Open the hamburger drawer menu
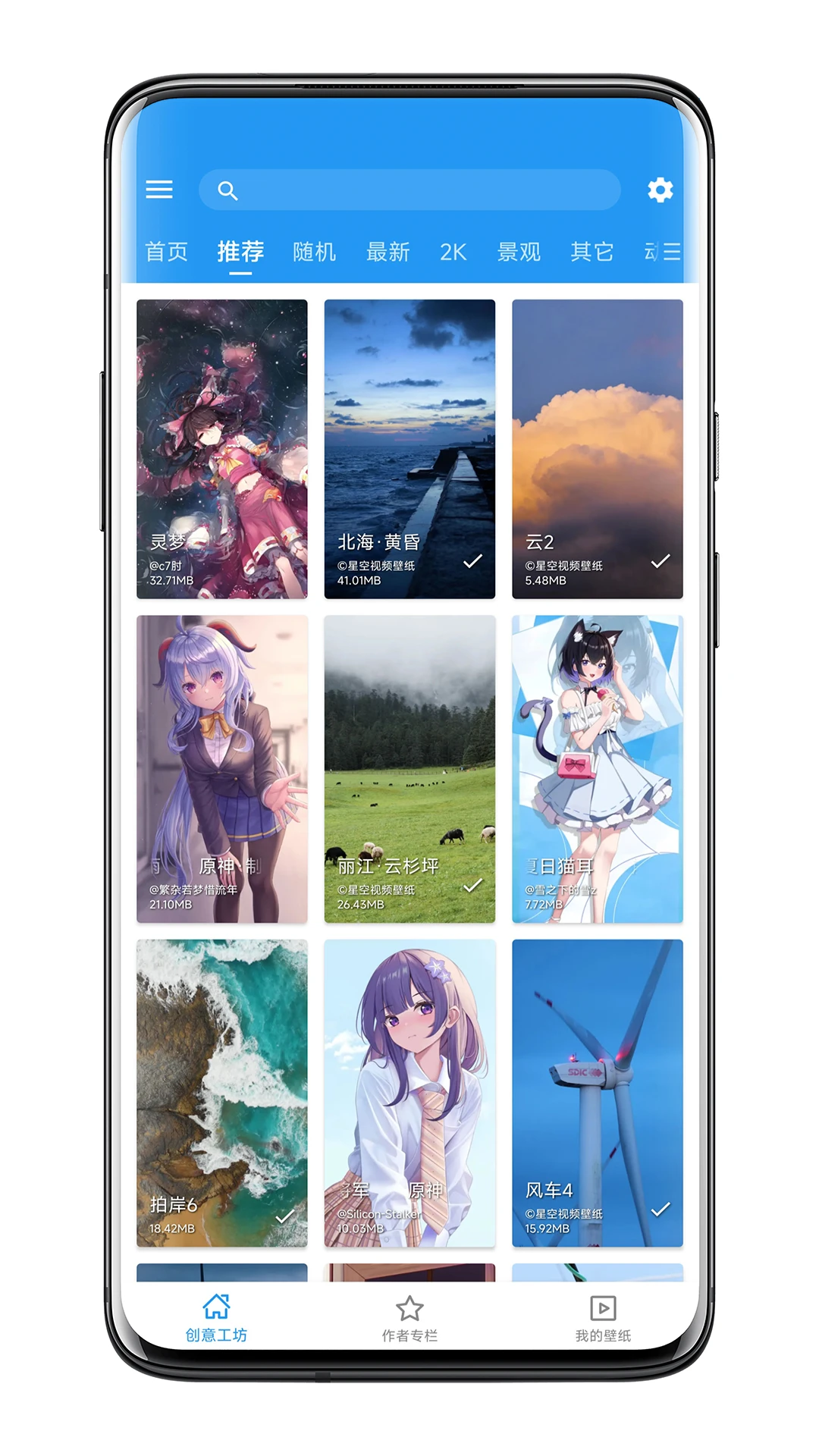The width and height of the screenshot is (819, 1456). click(x=159, y=190)
